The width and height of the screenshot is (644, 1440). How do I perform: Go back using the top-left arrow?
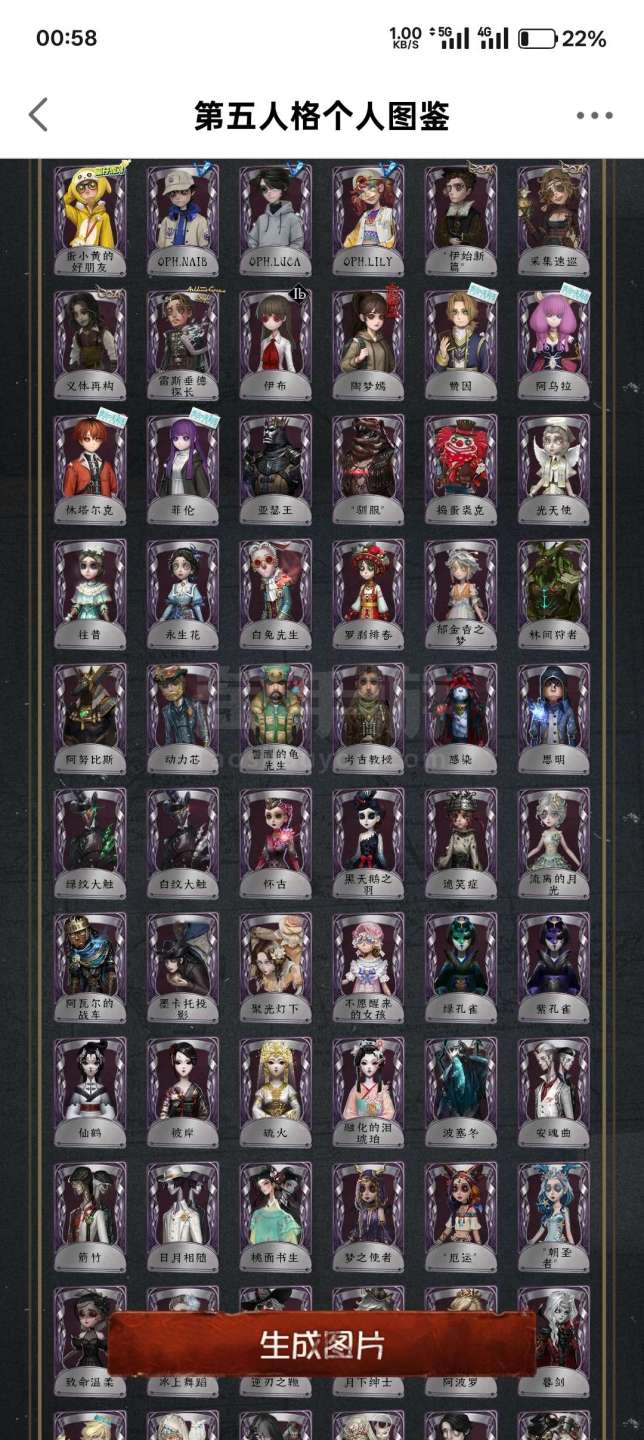click(38, 115)
